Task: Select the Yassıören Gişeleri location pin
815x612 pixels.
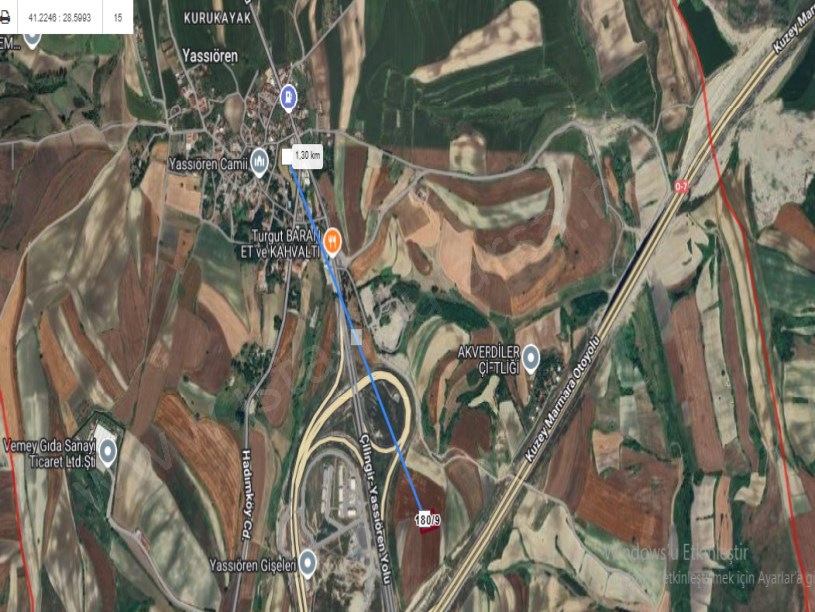Action: [x=308, y=562]
